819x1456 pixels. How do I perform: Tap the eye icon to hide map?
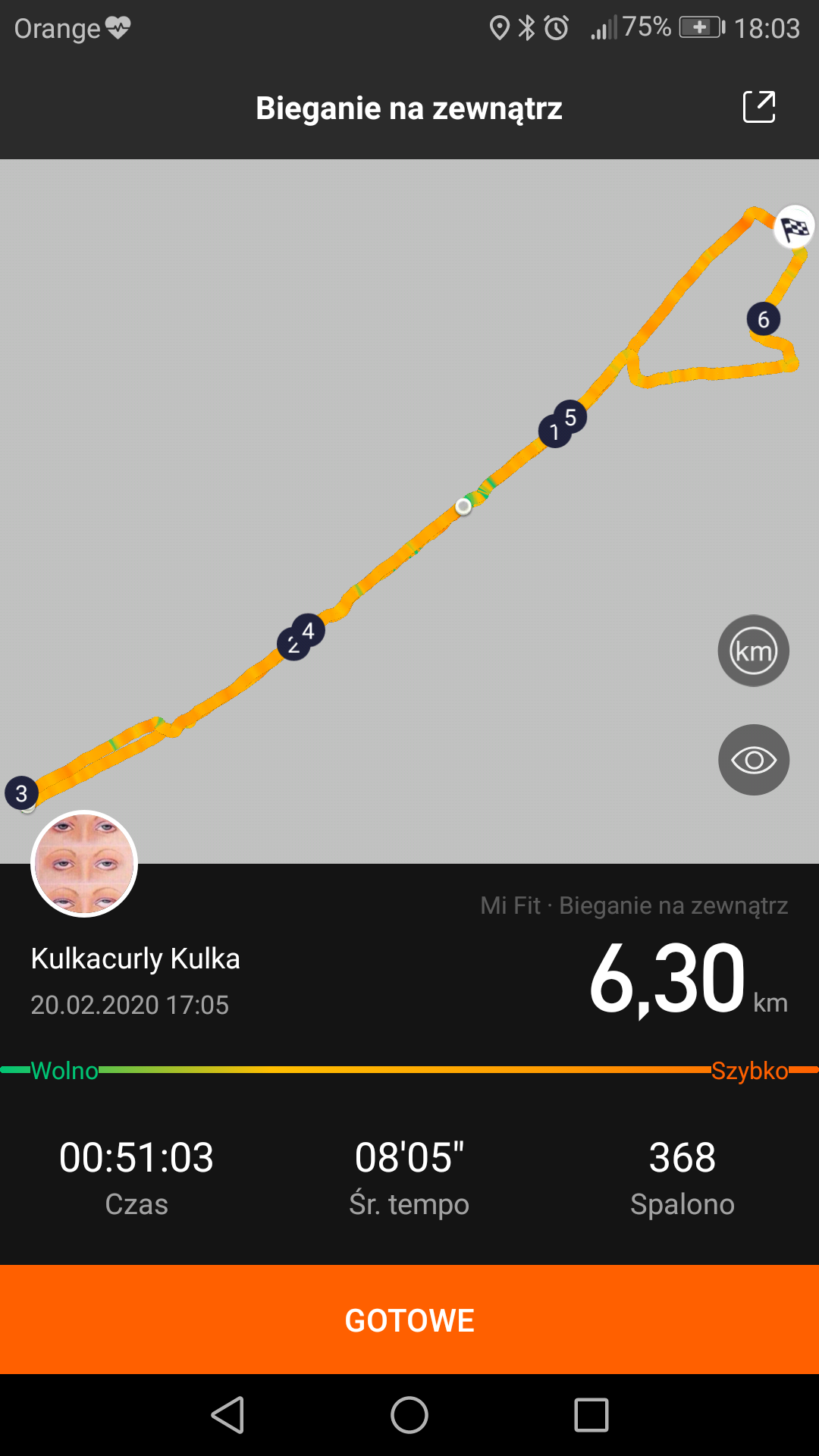click(x=754, y=760)
